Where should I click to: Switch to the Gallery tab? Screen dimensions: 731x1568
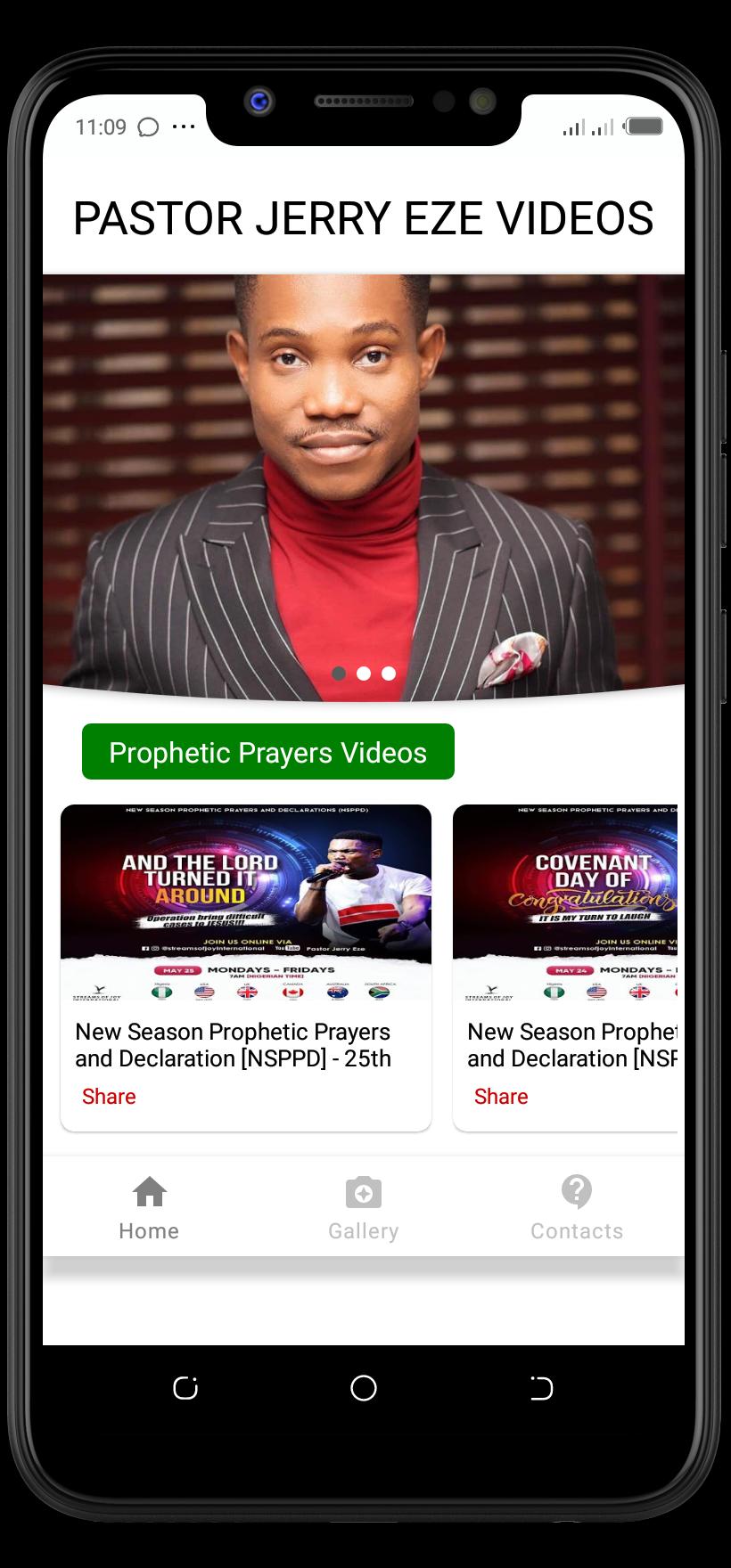point(363,1208)
